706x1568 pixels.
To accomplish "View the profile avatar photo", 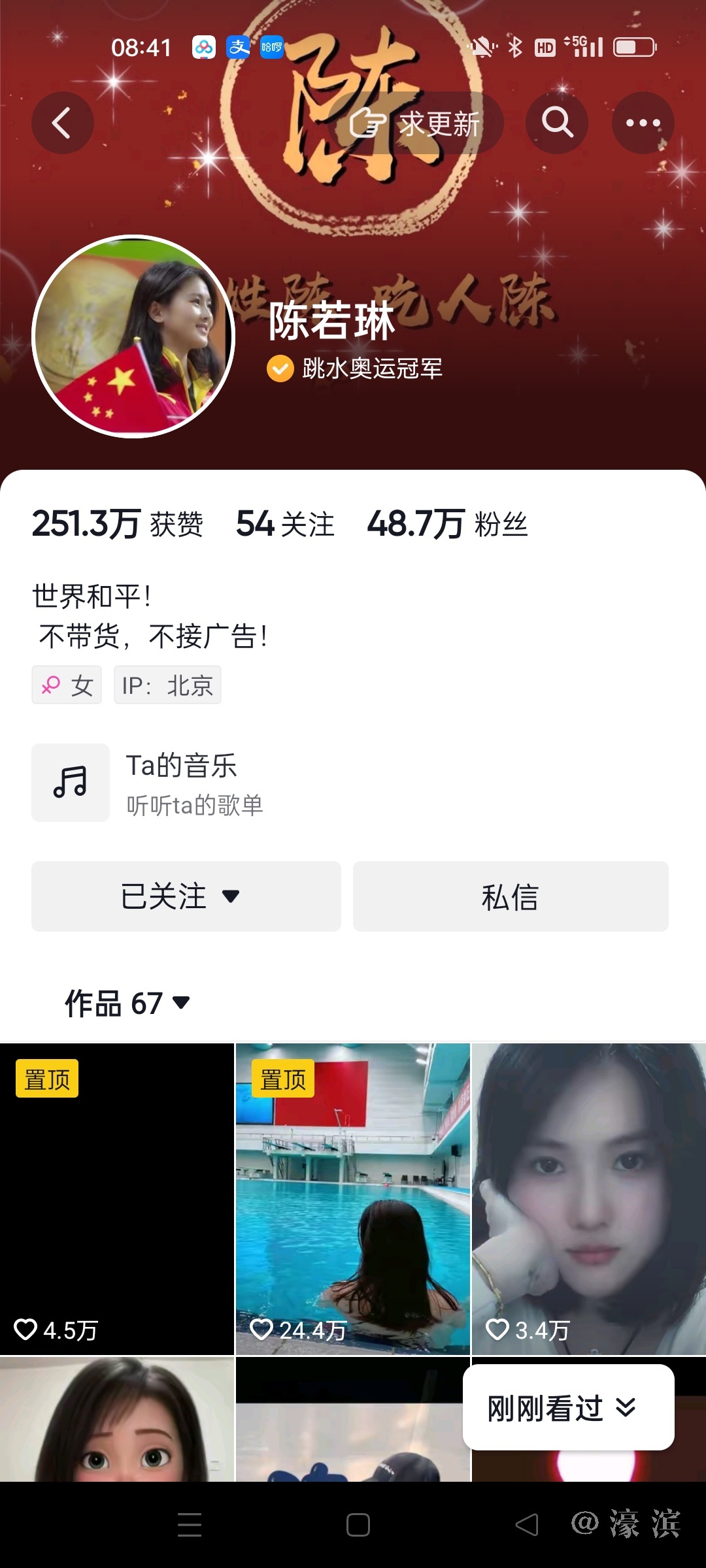I will click(133, 336).
